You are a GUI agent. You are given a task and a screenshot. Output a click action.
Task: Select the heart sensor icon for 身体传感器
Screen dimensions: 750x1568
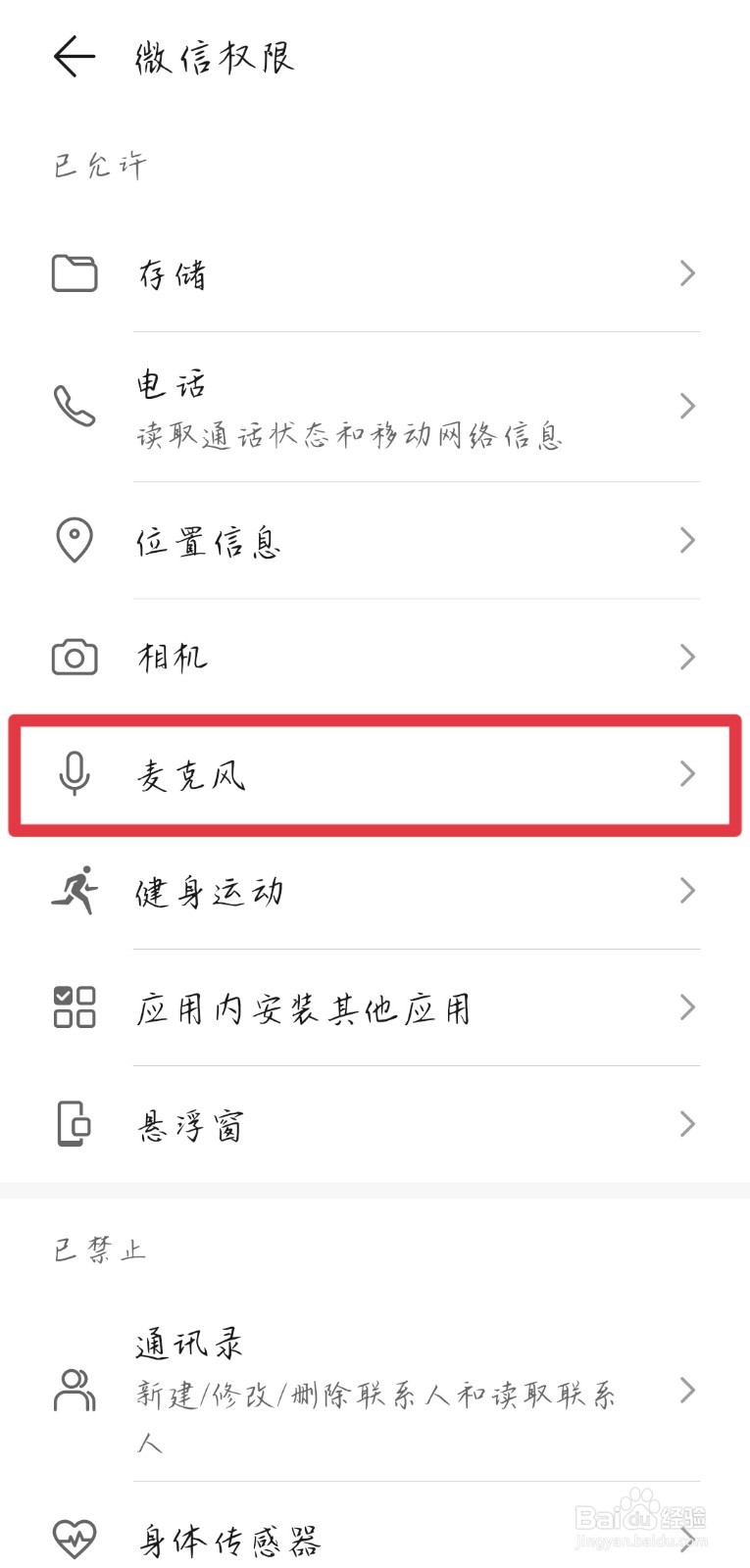coord(74,1535)
